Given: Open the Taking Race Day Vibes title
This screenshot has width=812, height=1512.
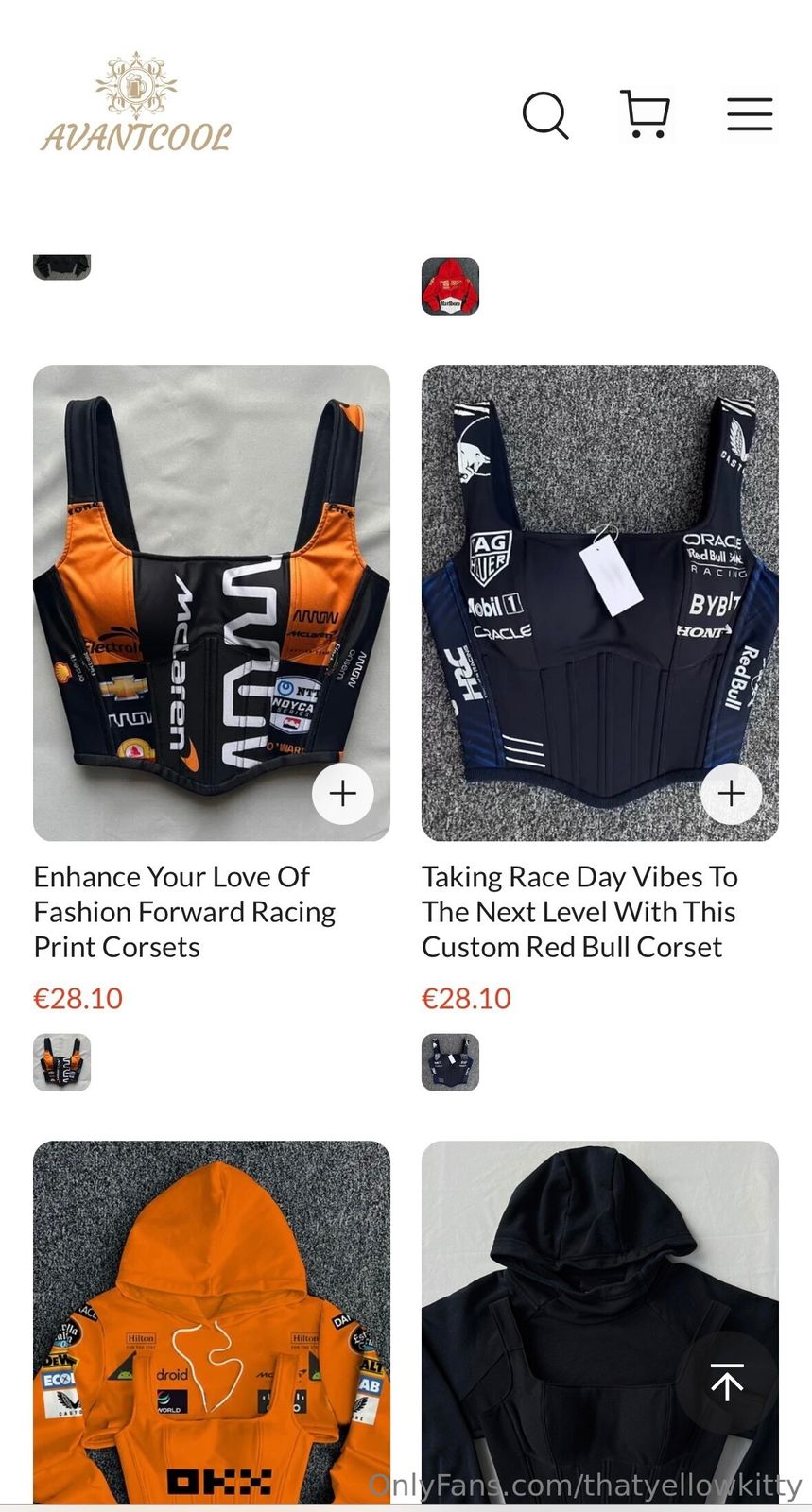Looking at the screenshot, I should tap(579, 912).
